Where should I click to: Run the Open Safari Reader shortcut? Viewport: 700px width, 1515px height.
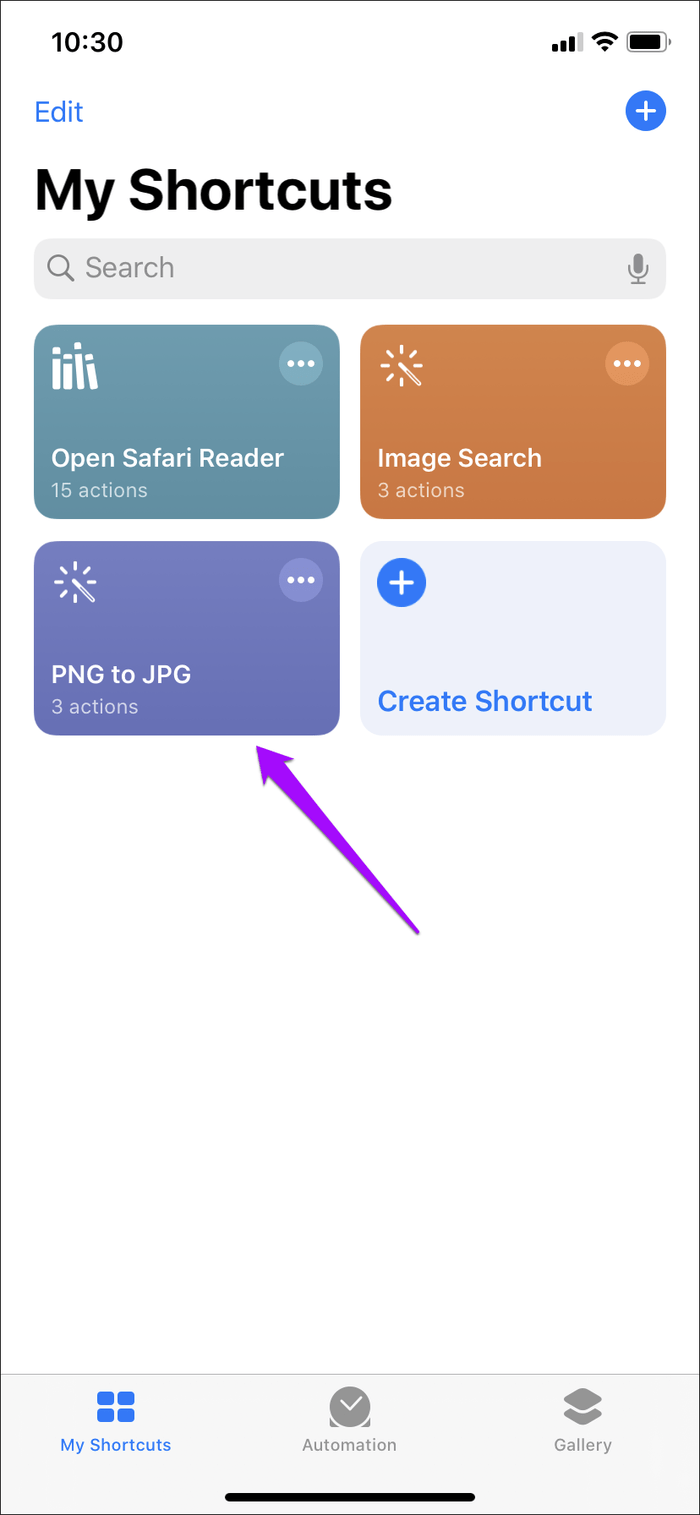pos(187,422)
